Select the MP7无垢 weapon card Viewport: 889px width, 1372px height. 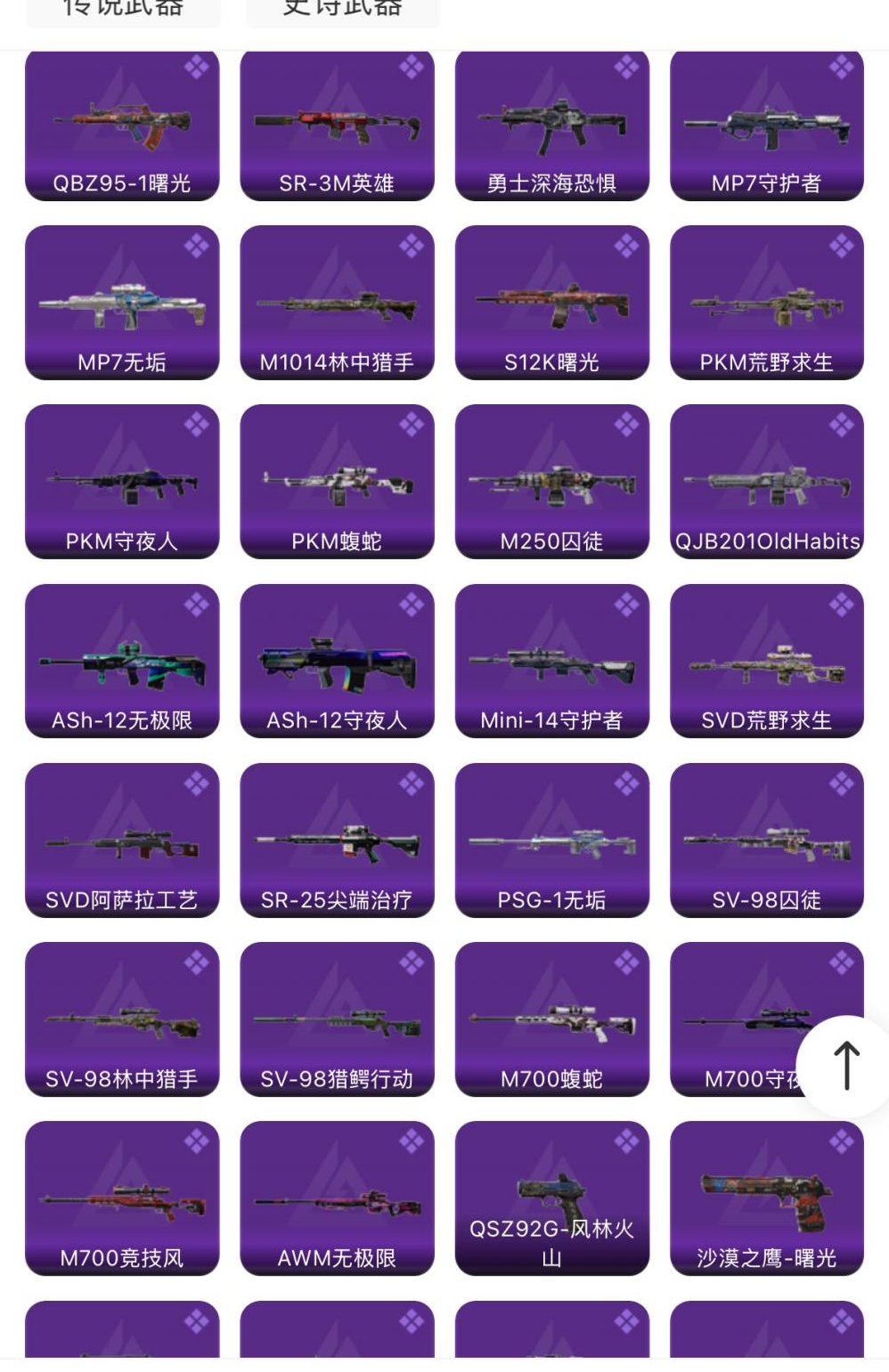coord(122,303)
